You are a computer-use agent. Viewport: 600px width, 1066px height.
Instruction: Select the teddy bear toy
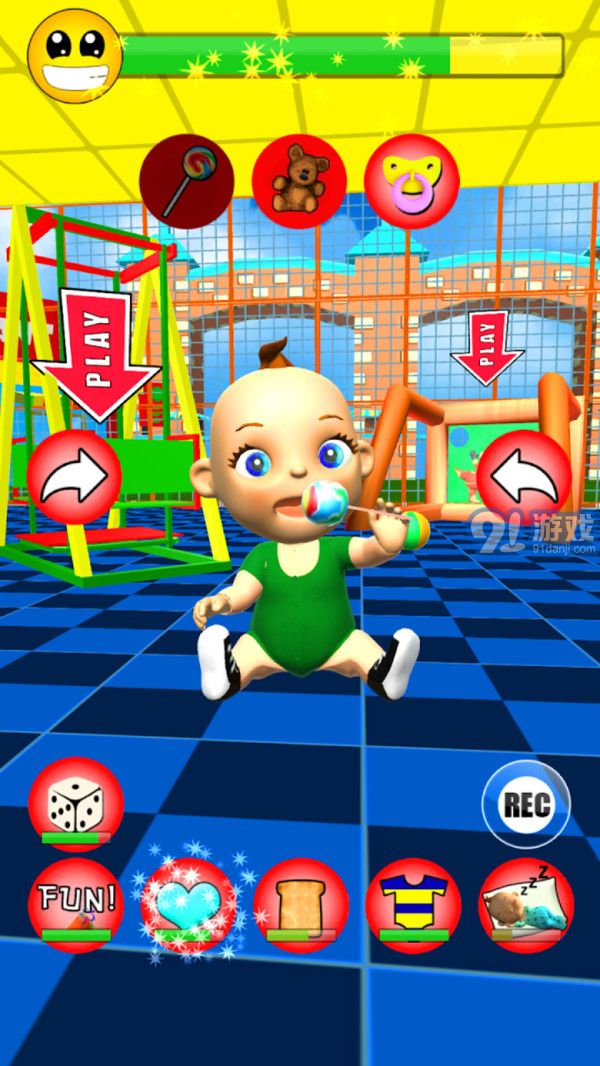pos(298,182)
